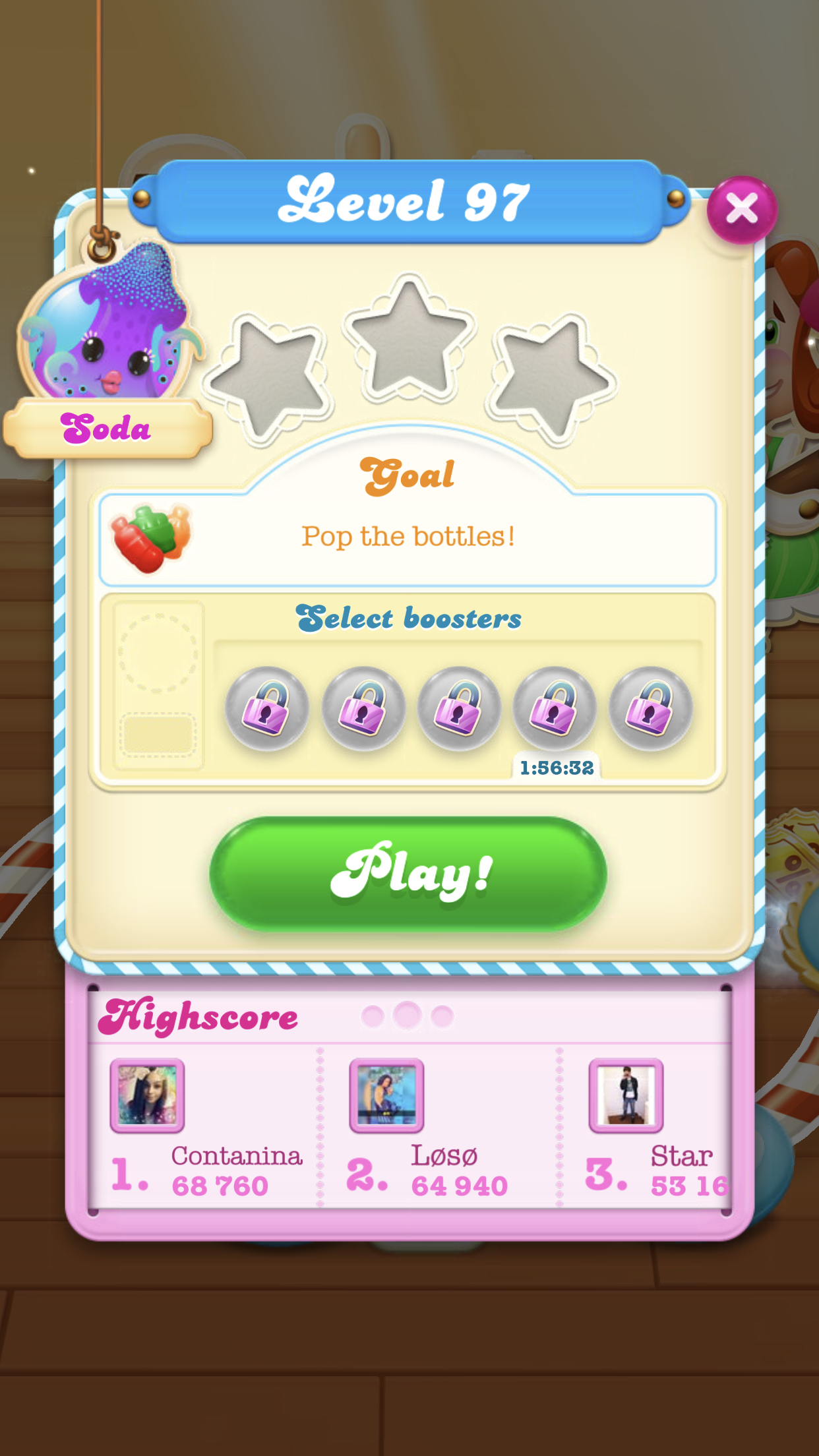
Task: Start the level with the Play! button
Action: (408, 874)
